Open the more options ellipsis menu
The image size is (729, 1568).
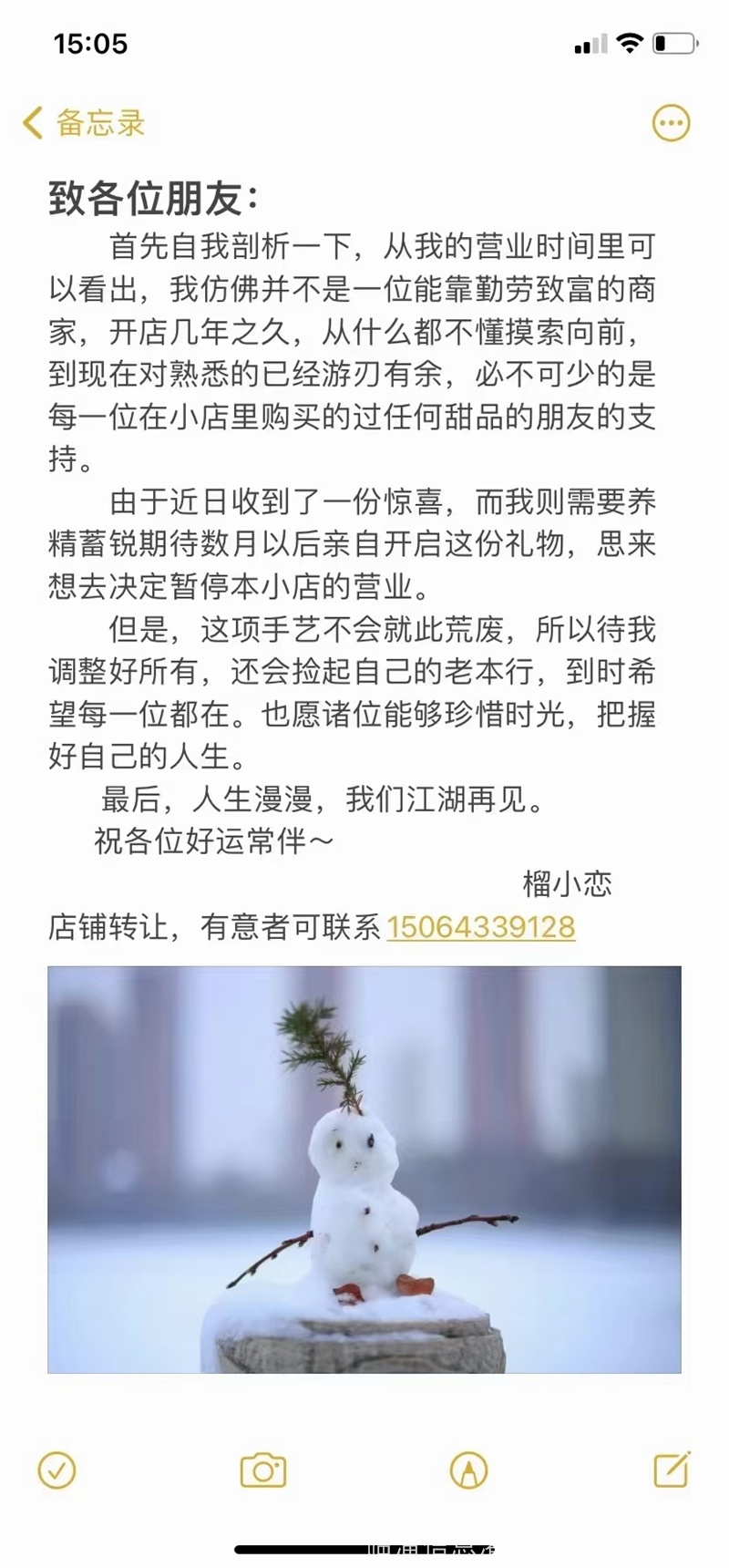pos(671,123)
